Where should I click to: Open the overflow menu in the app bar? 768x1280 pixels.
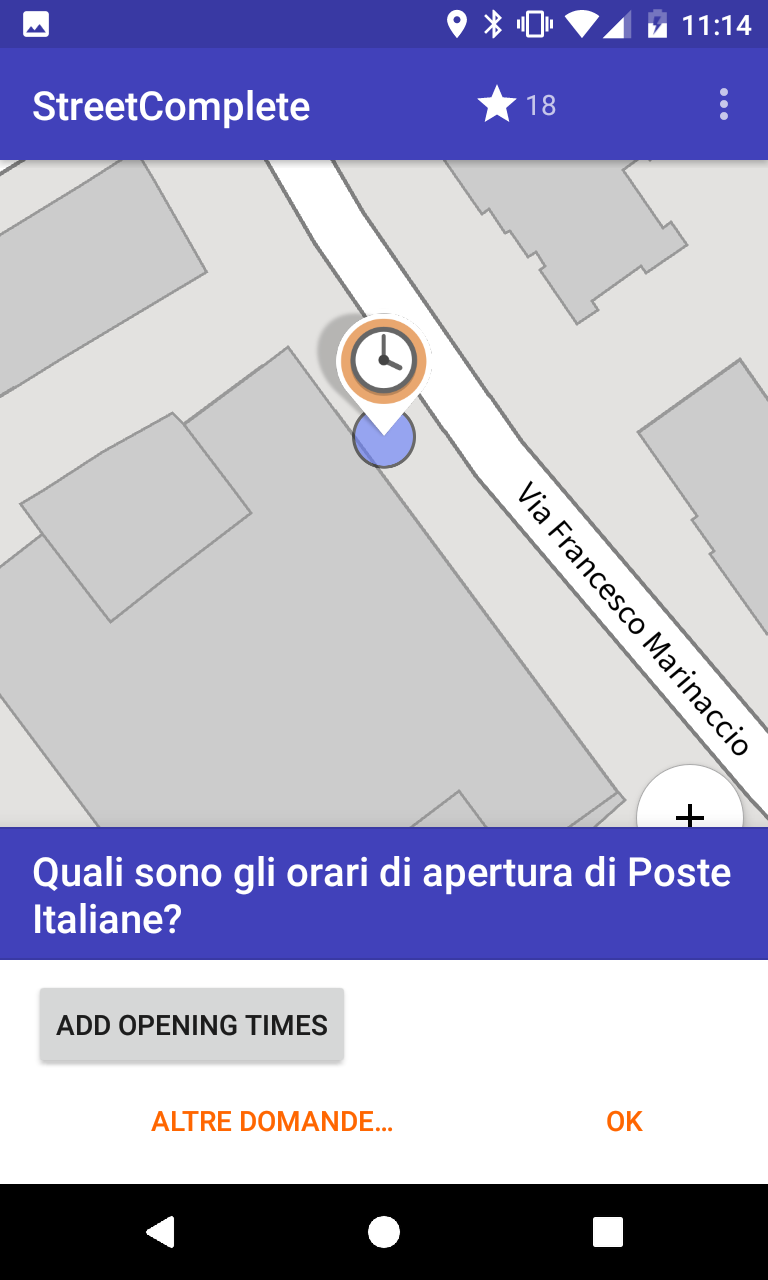pyautogui.click(x=724, y=105)
